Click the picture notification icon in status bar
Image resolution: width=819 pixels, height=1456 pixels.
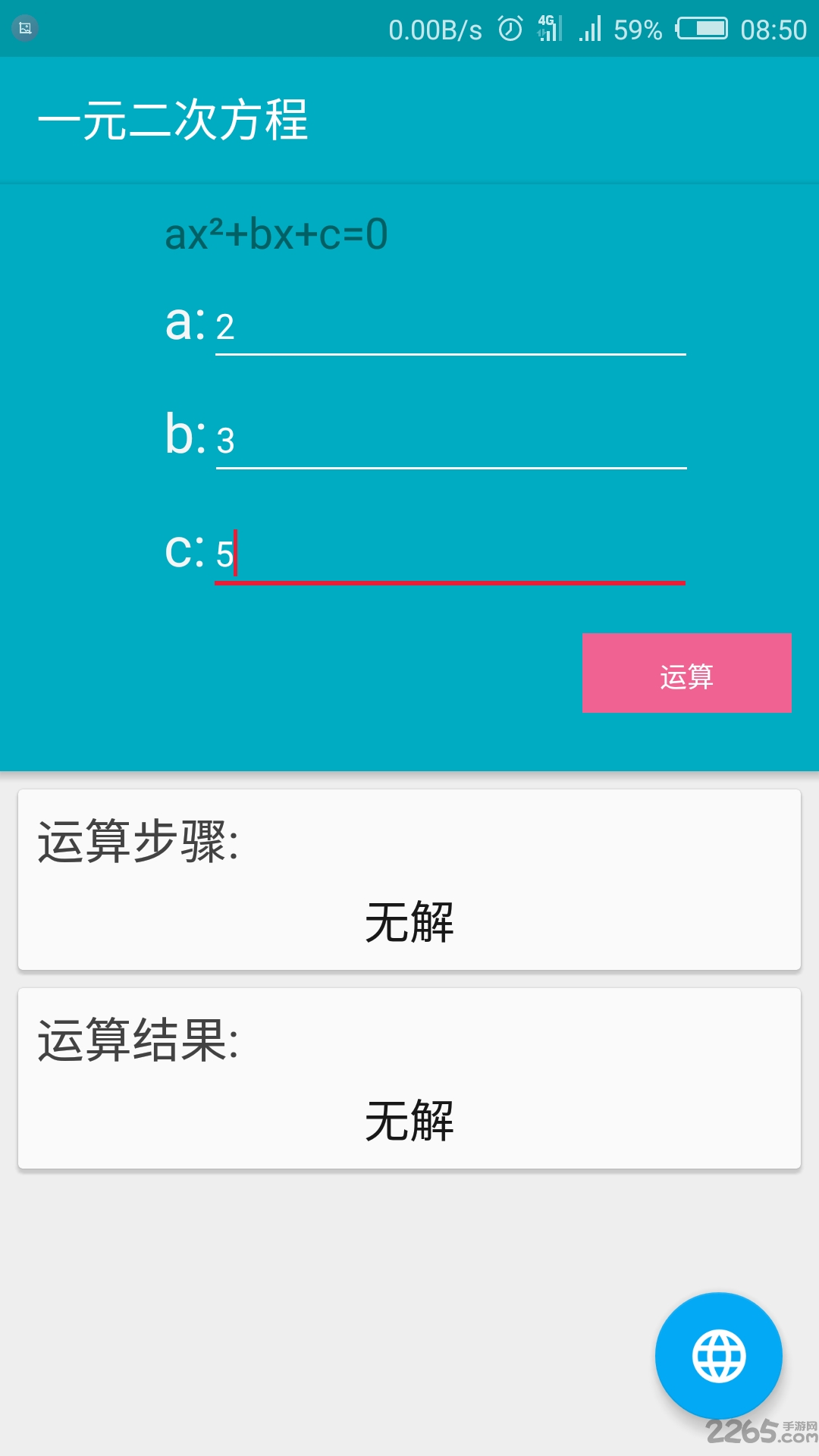25,29
